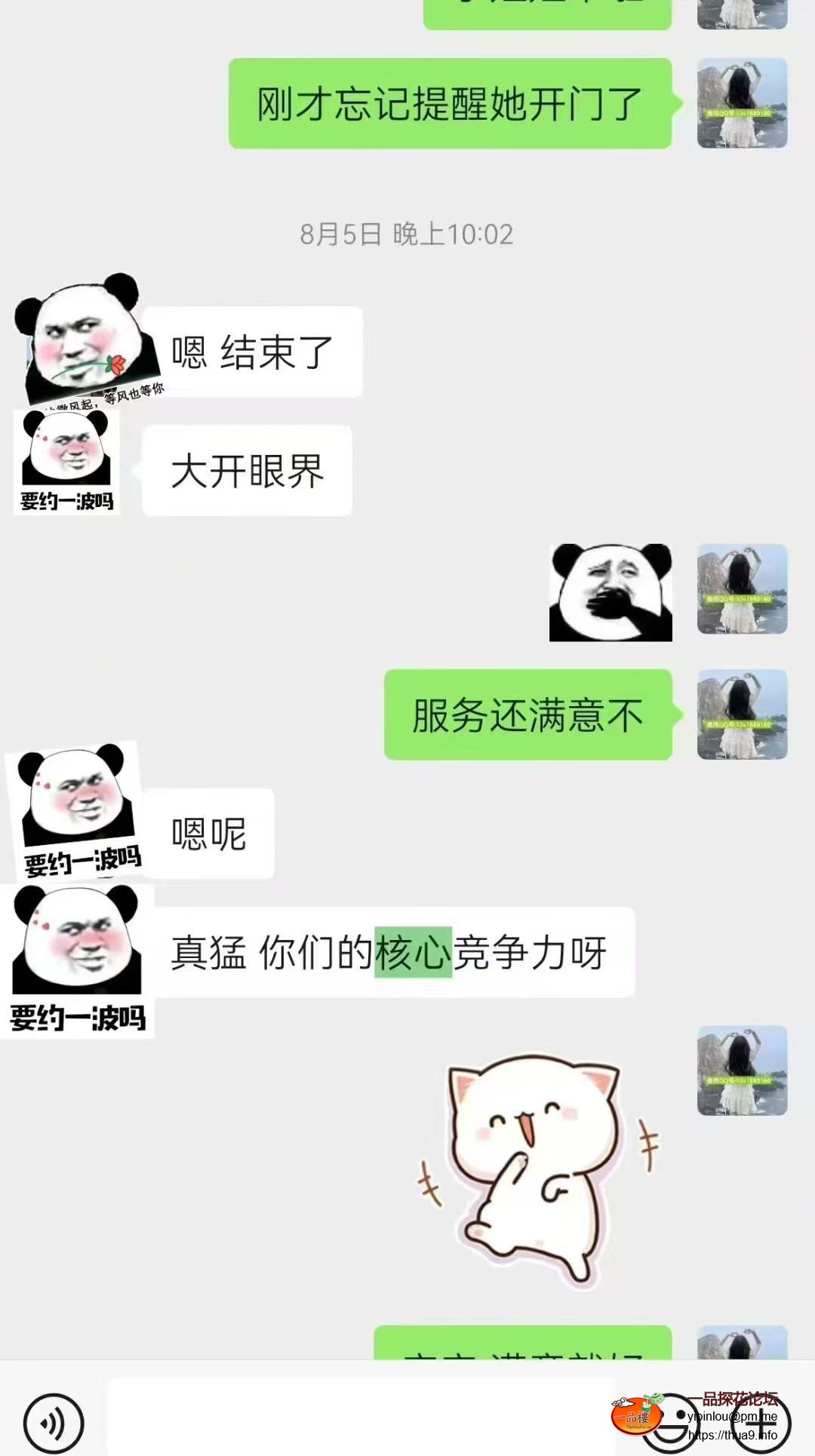The height and width of the screenshot is (1456, 815).
Task: Open the panda covering mouth sticker
Action: tap(610, 593)
